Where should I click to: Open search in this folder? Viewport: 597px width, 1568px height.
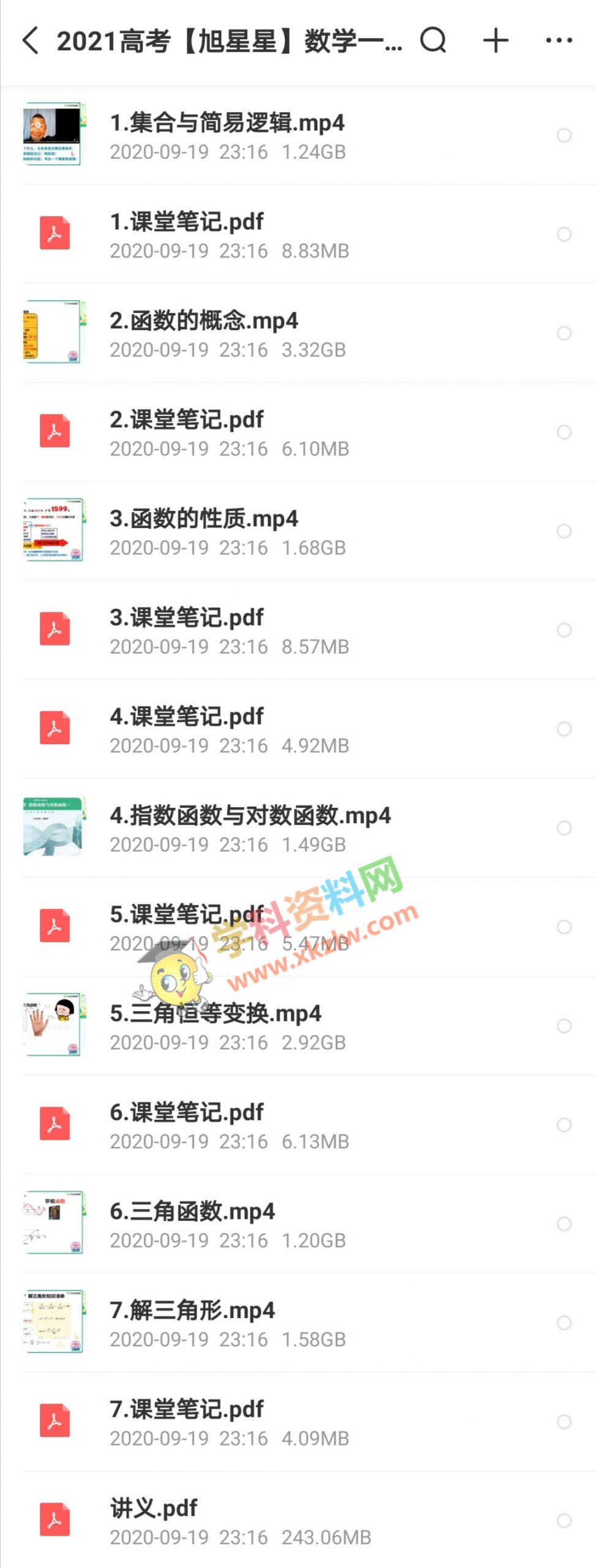coord(433,41)
